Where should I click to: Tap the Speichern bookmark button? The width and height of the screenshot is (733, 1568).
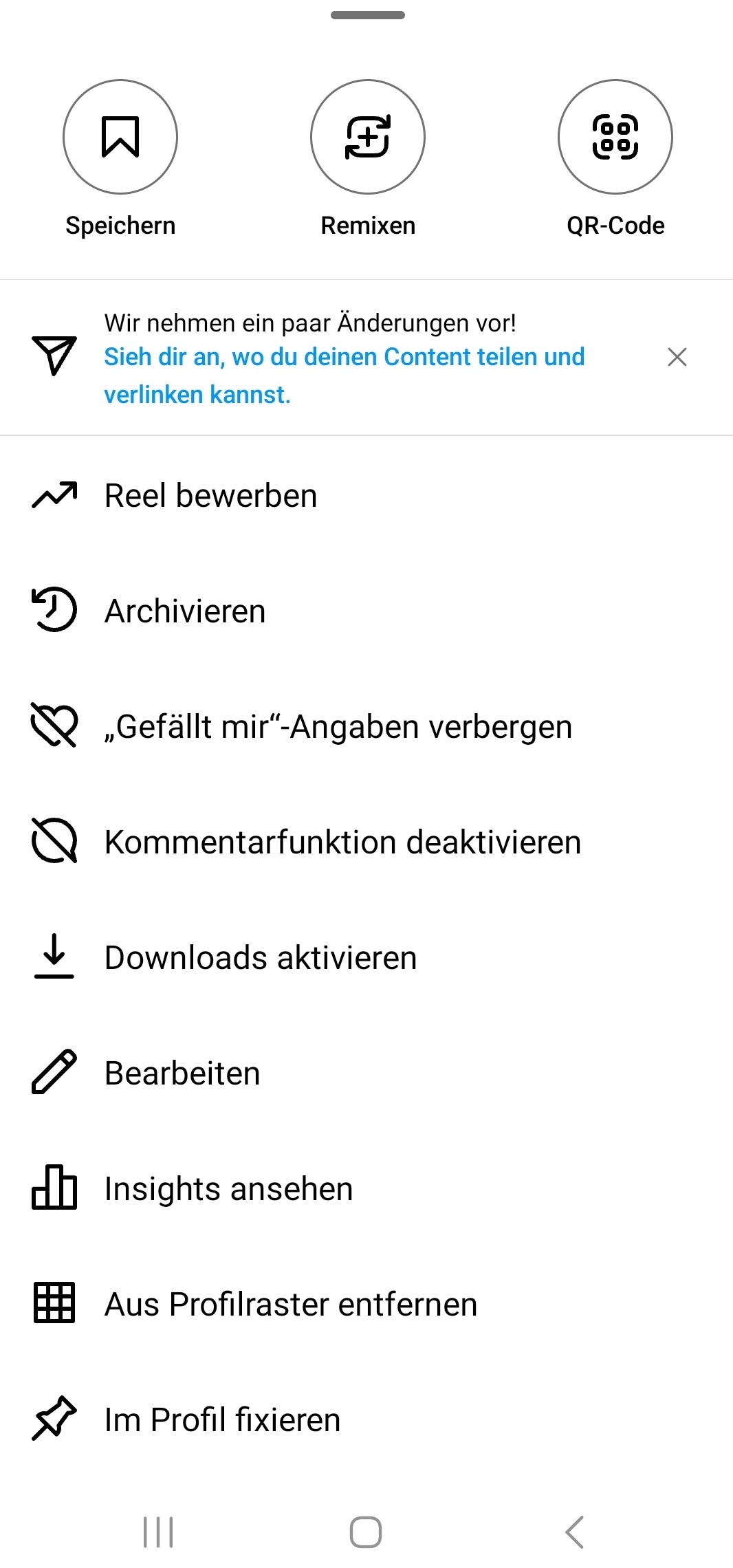[x=120, y=137]
